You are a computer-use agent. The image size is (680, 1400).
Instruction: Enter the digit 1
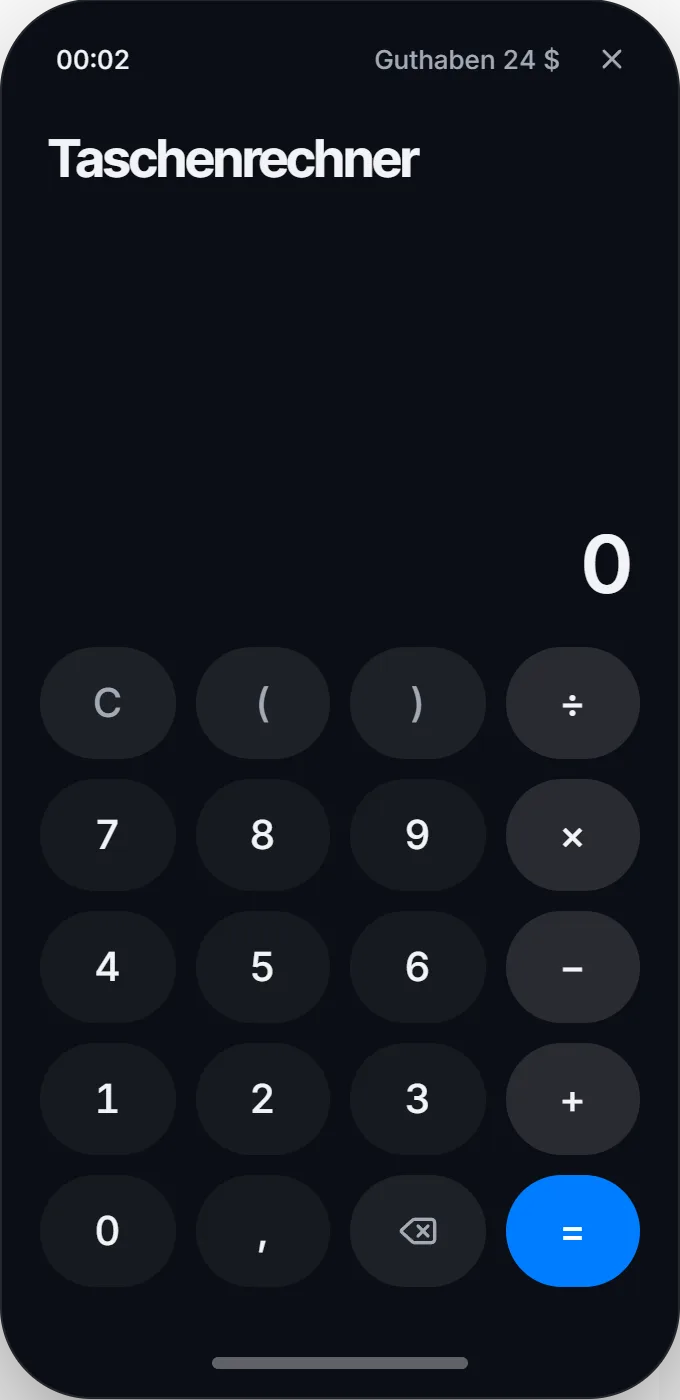coord(108,1099)
